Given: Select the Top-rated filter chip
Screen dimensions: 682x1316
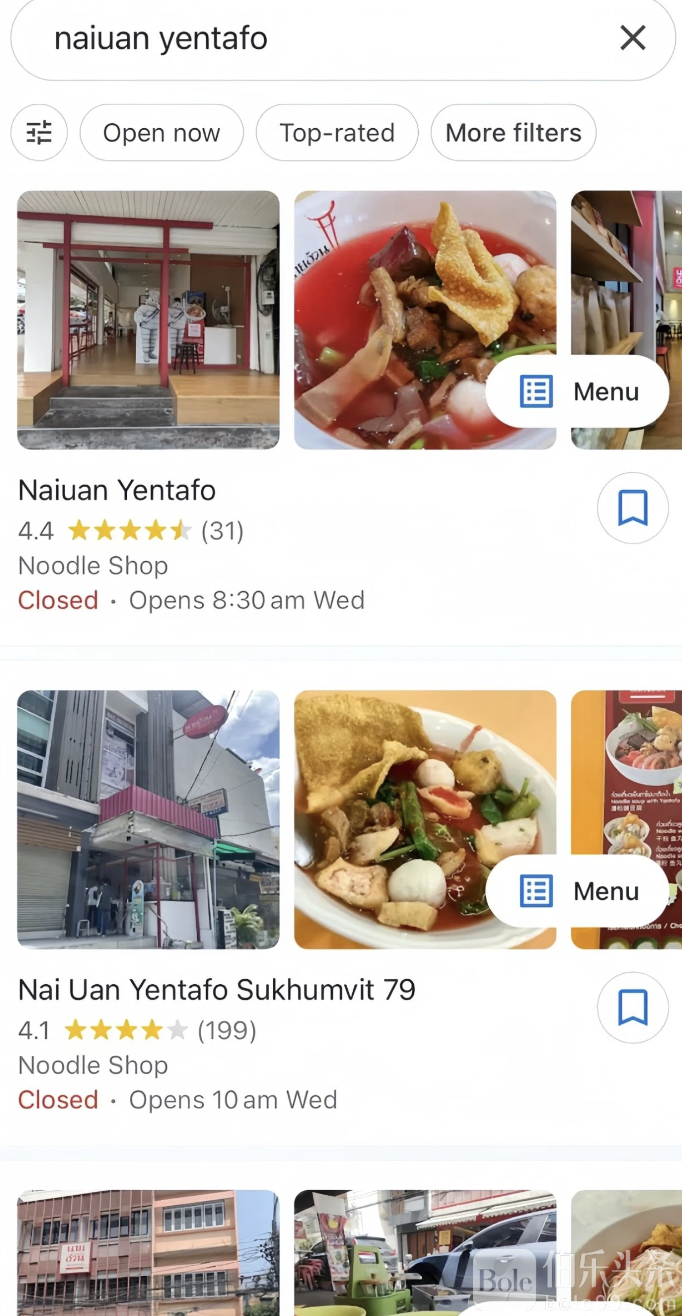Looking at the screenshot, I should 337,133.
